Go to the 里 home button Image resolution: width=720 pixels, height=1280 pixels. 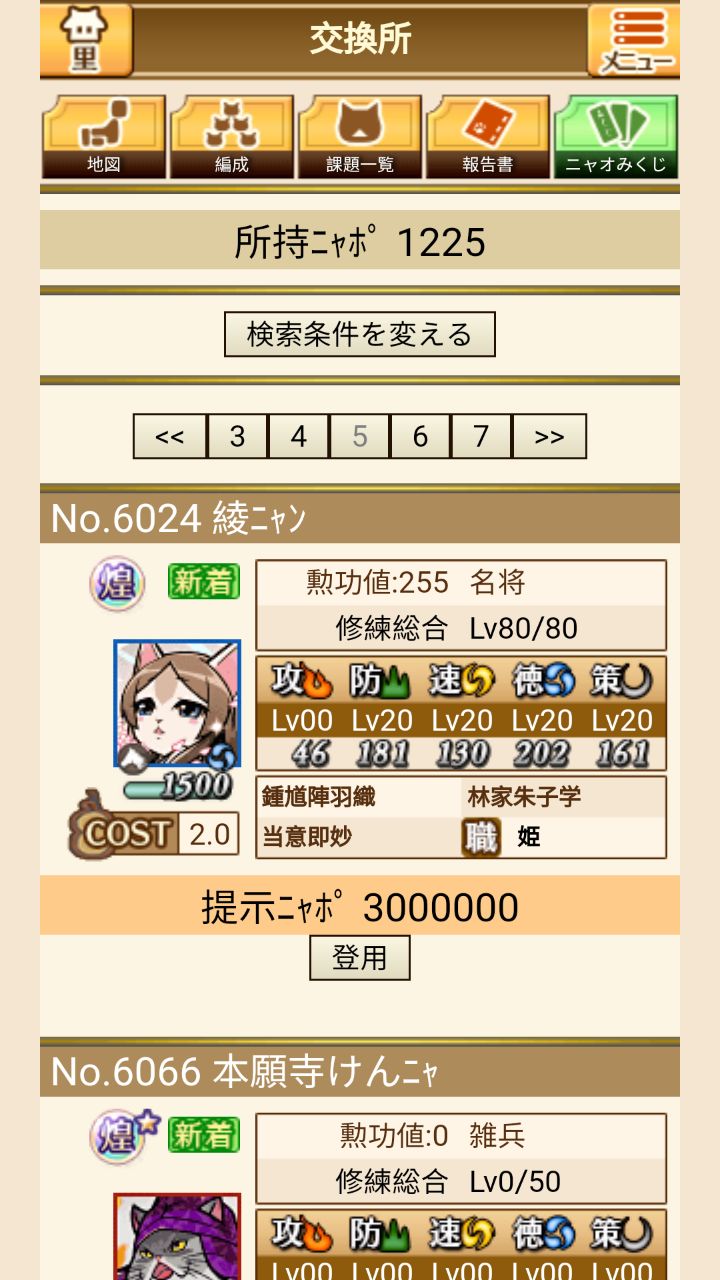(x=86, y=40)
